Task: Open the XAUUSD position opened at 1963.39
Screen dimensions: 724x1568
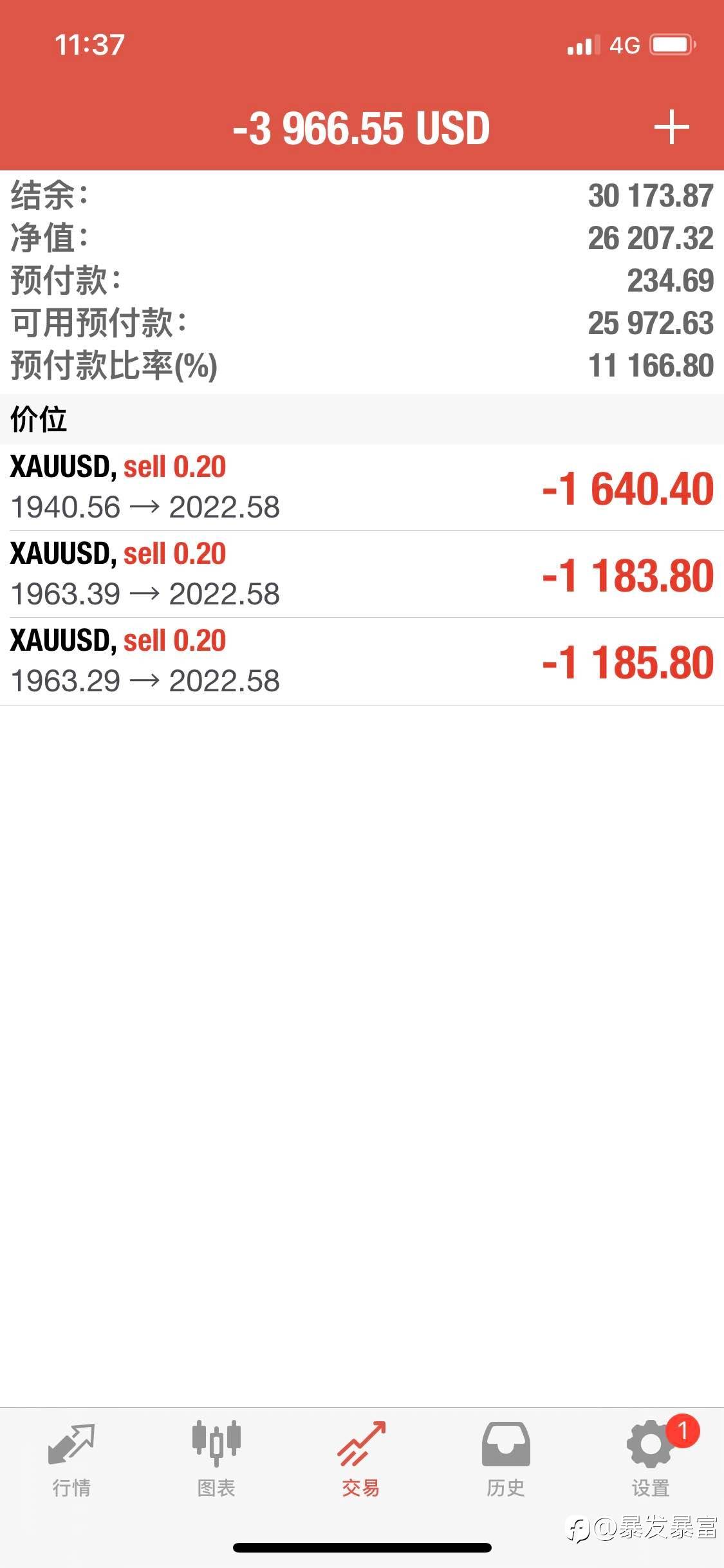Action: coord(362,574)
